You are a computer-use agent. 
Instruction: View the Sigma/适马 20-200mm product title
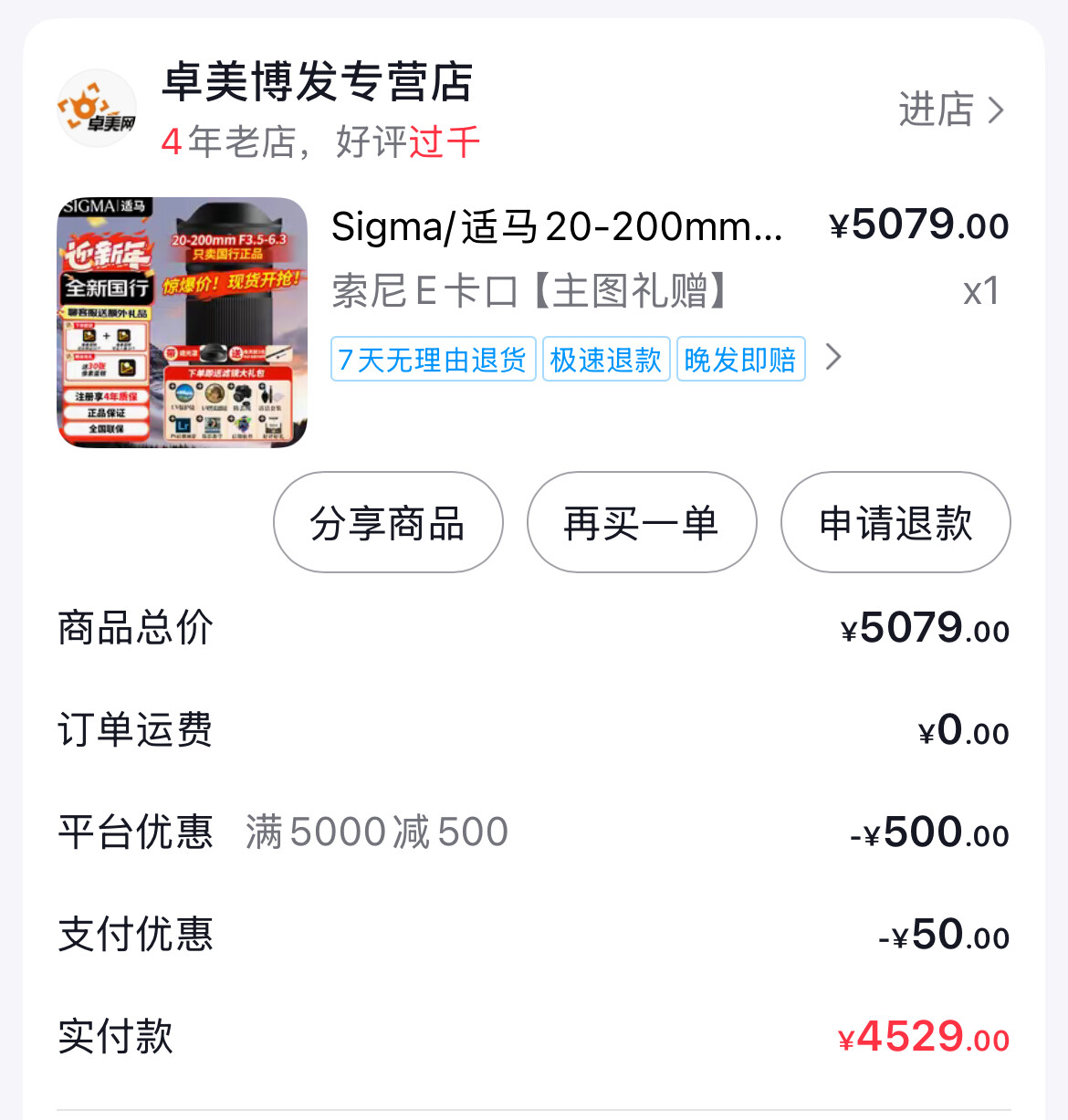[557, 227]
